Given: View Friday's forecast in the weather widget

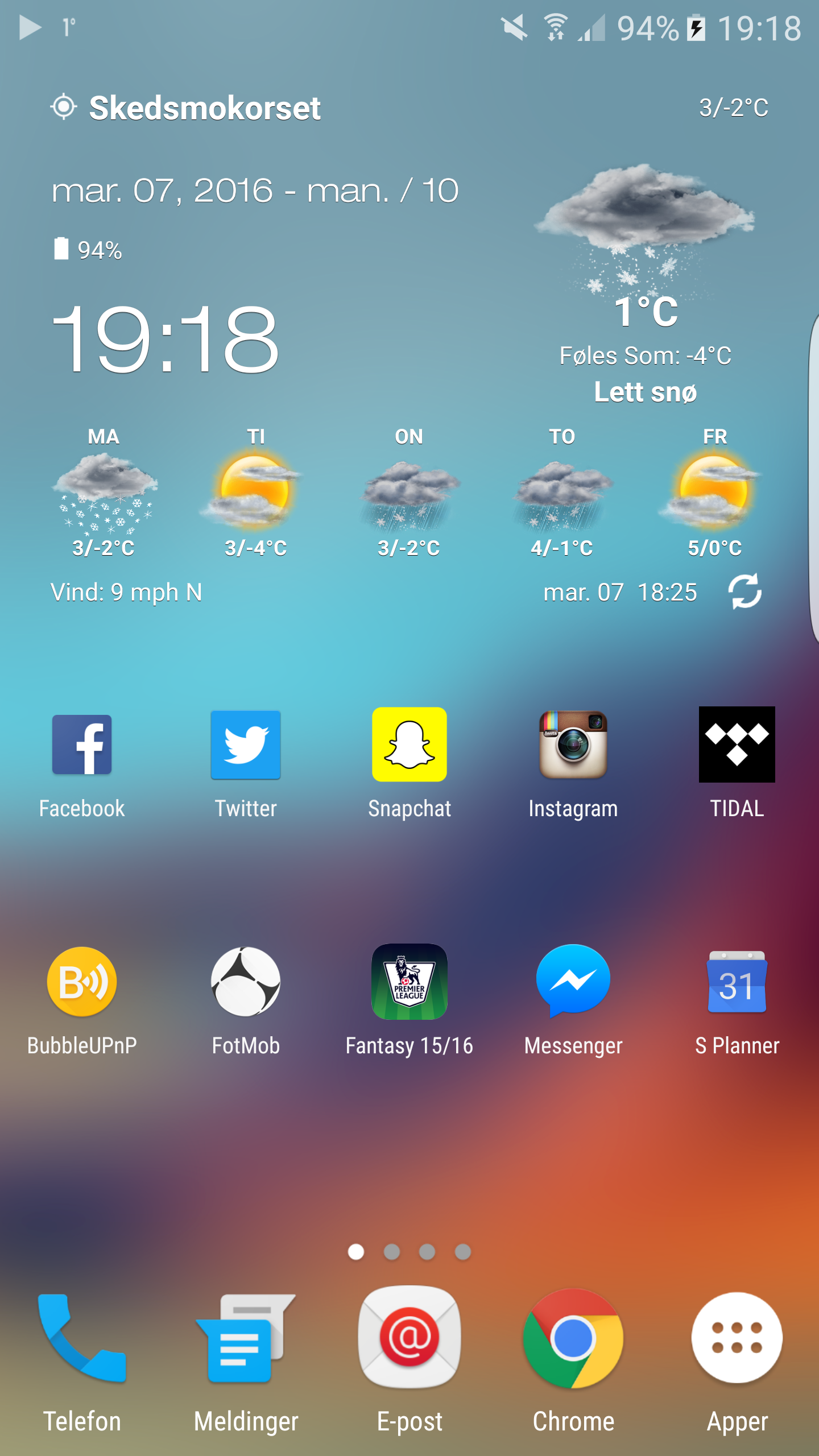Looking at the screenshot, I should click(714, 493).
